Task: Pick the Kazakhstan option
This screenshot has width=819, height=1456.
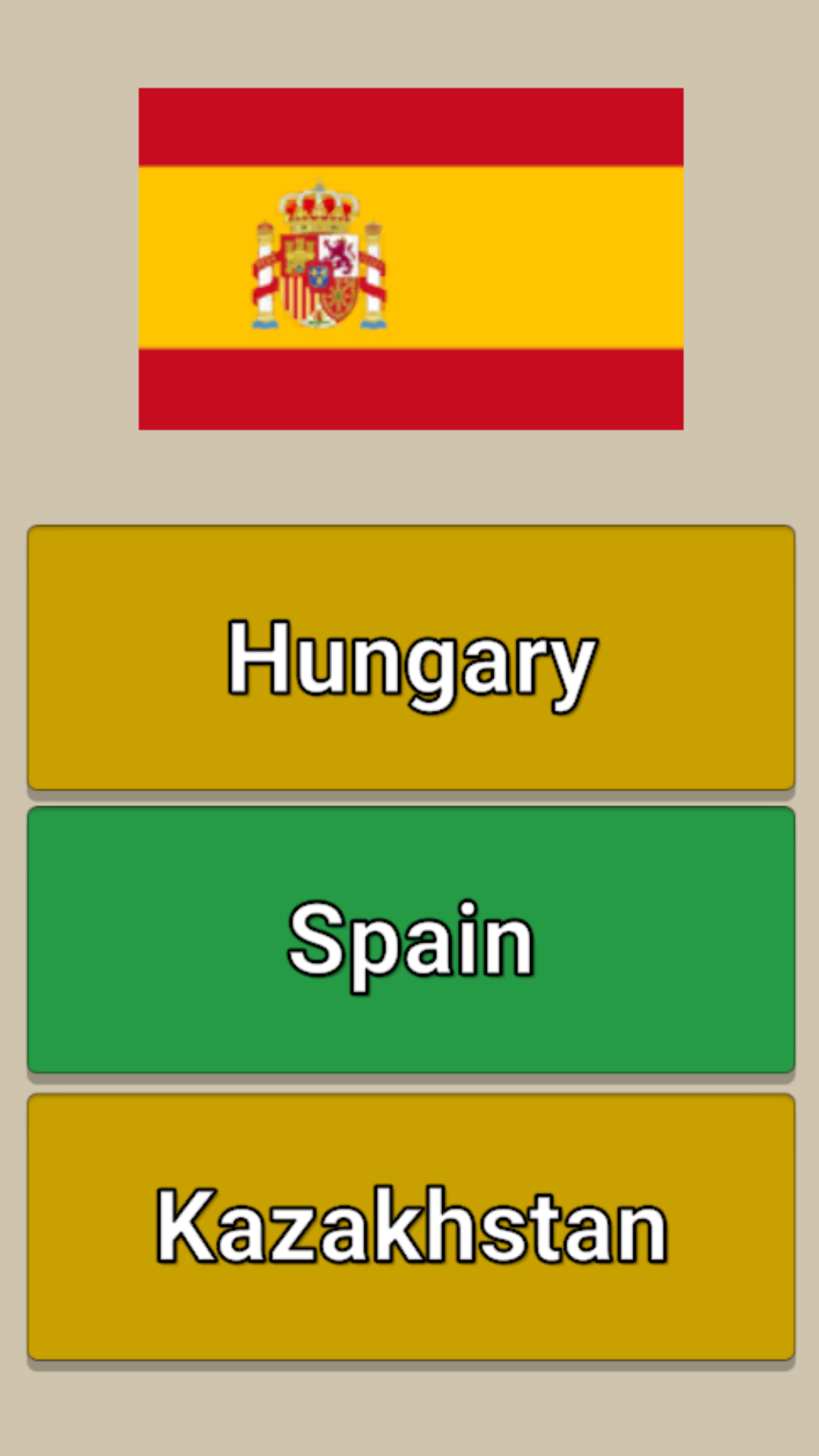Action: [411, 1227]
